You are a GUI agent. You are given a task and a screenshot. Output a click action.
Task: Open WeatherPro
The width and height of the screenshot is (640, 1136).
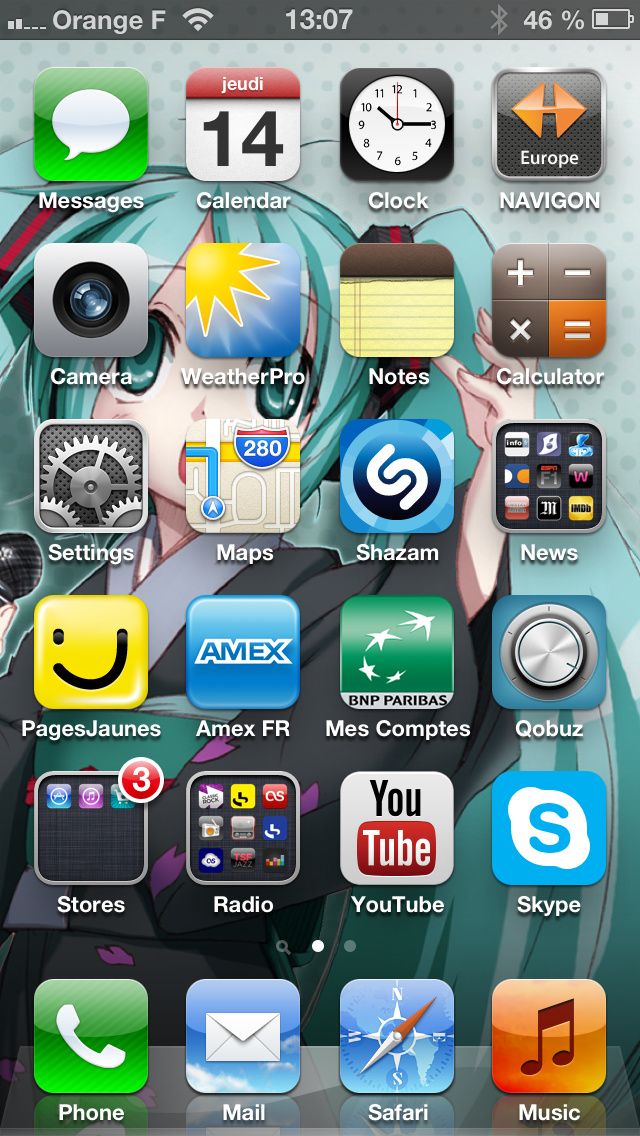click(243, 300)
